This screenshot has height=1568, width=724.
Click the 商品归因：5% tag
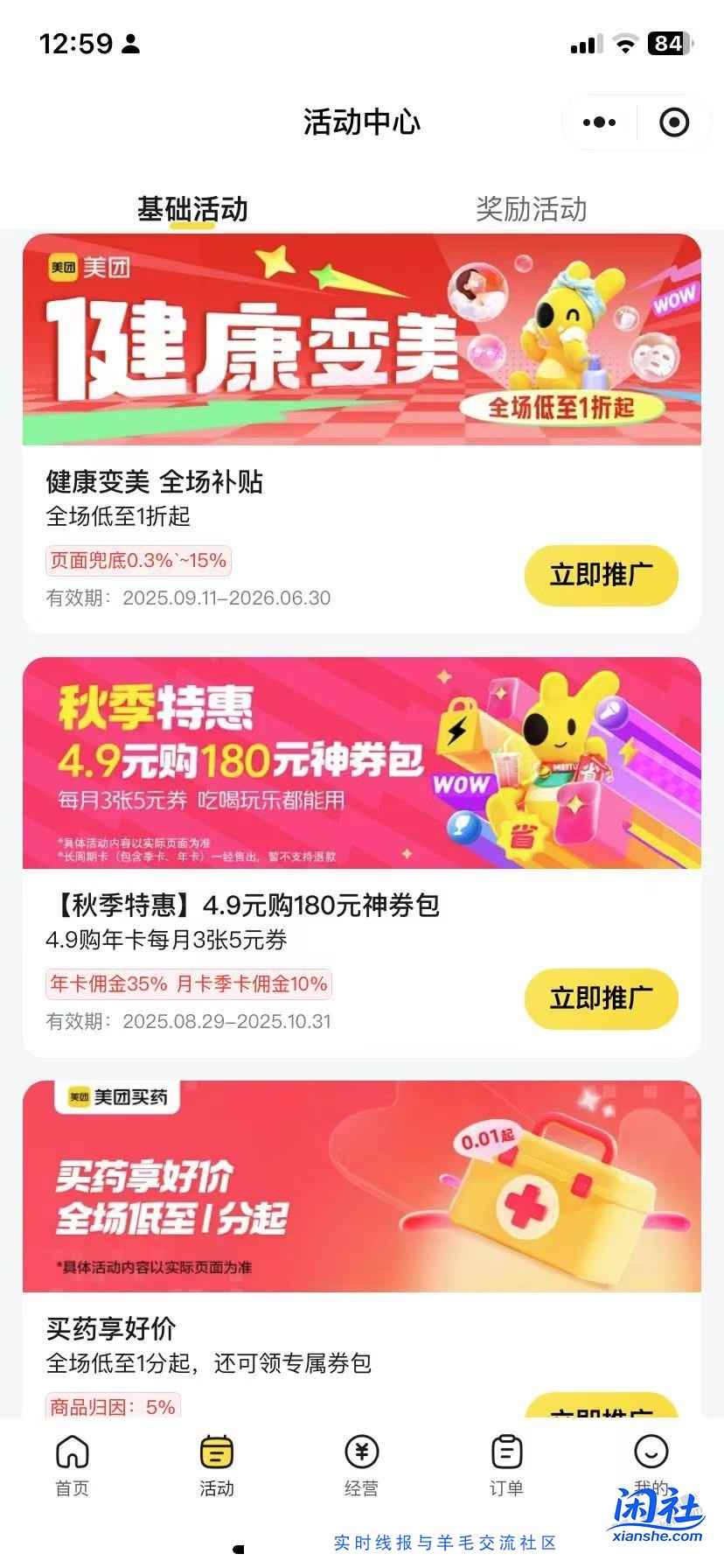[x=111, y=1406]
